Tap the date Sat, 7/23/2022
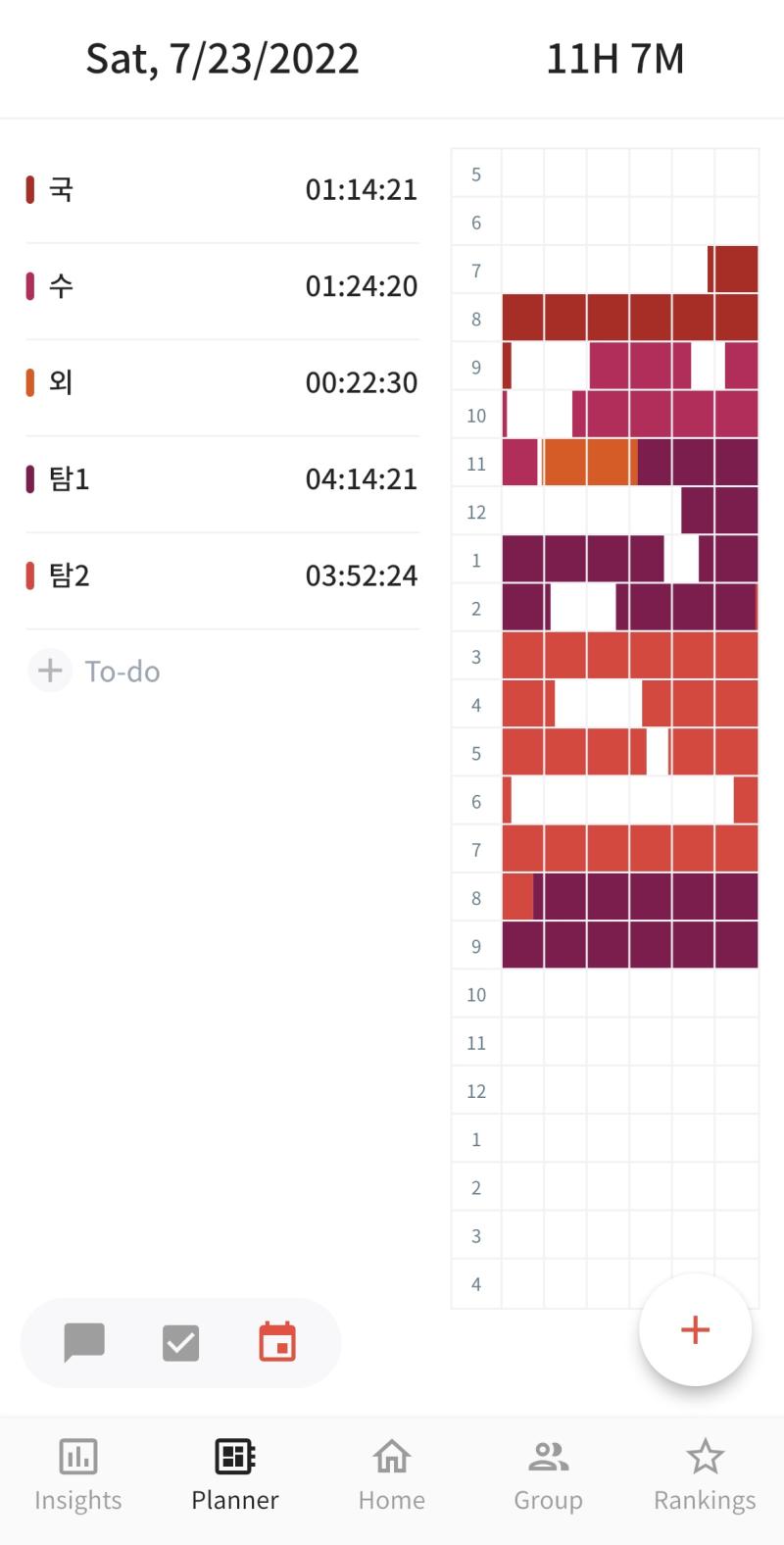 [222, 59]
